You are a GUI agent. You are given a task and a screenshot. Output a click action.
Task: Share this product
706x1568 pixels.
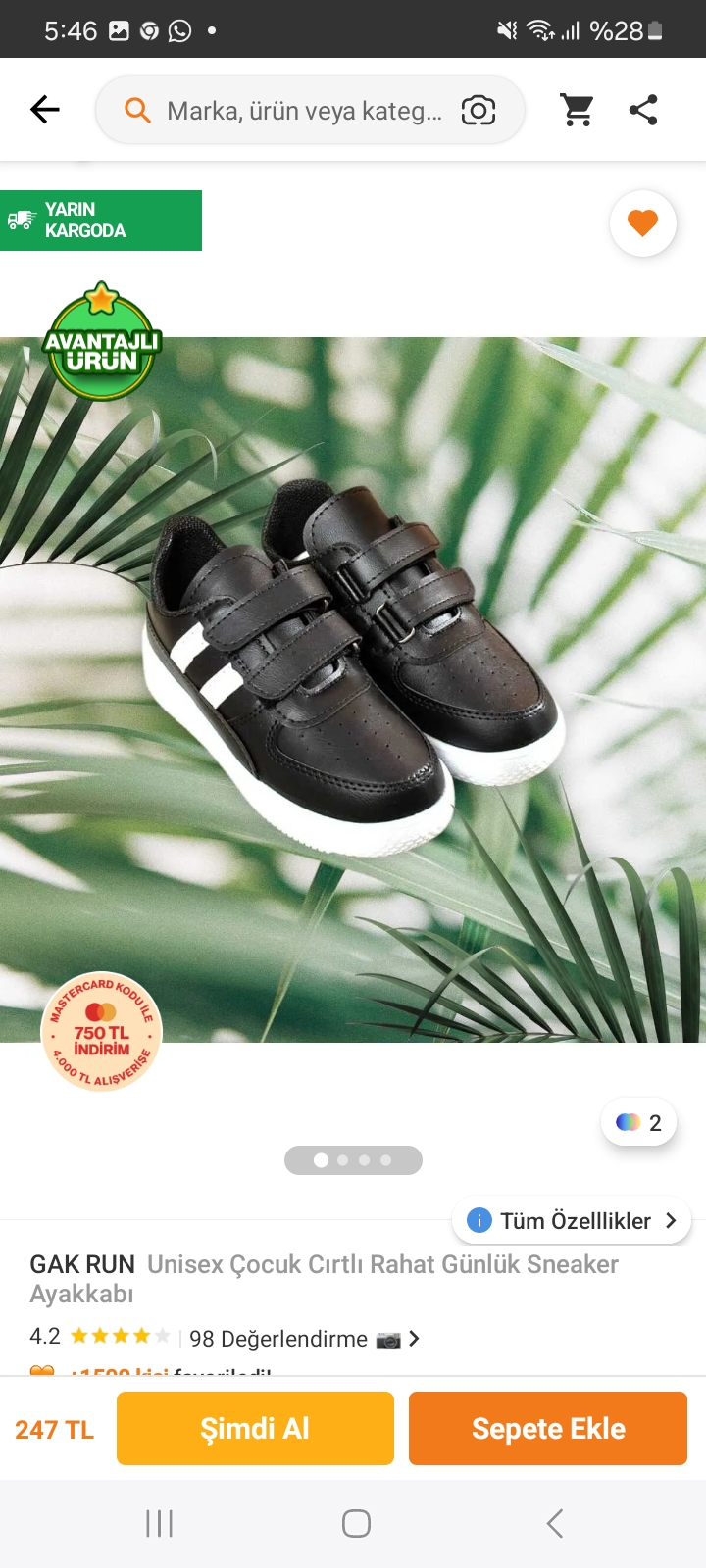point(643,110)
